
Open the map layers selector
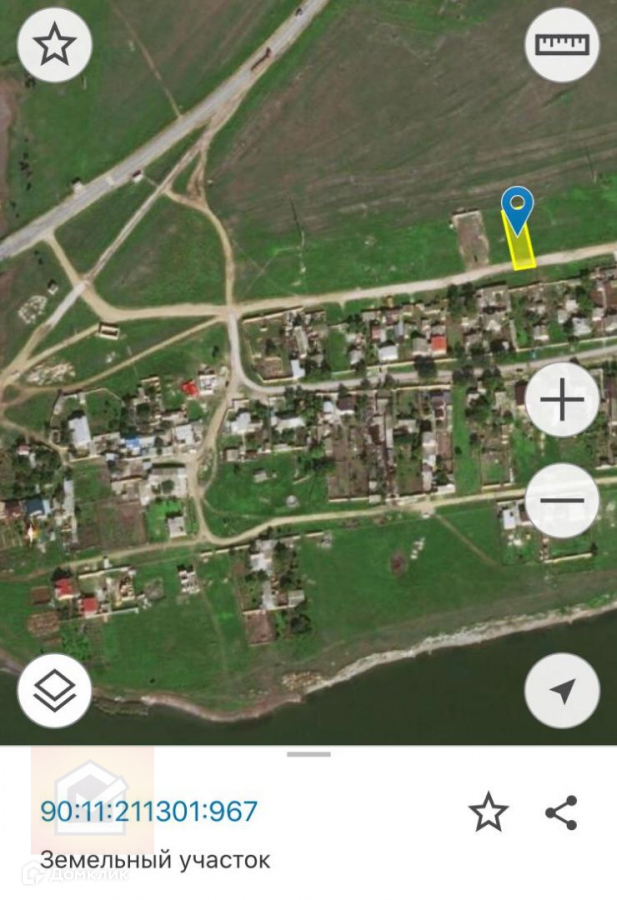point(55,690)
